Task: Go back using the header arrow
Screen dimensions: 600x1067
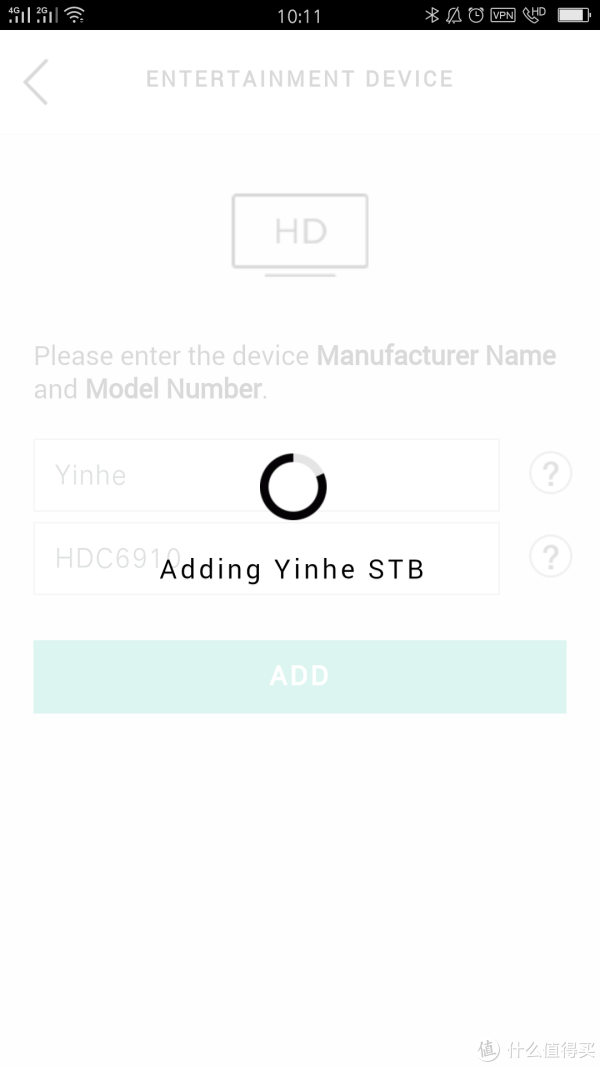Action: click(x=35, y=82)
